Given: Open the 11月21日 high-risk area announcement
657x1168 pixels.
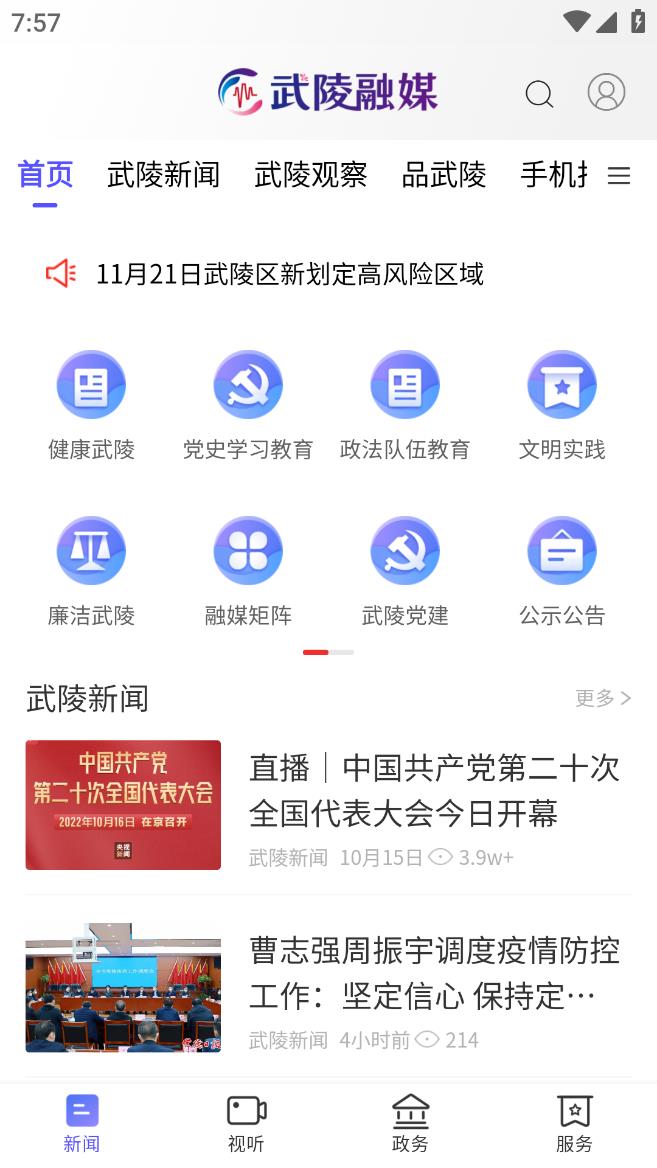Looking at the screenshot, I should 289,274.
